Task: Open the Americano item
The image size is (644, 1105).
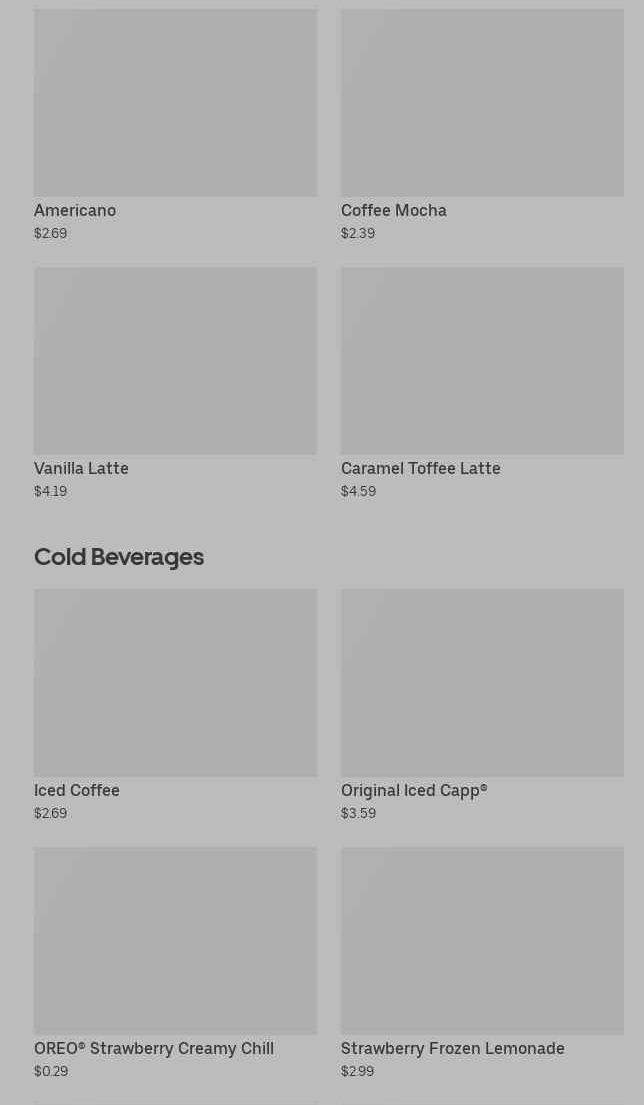Action: (175, 125)
